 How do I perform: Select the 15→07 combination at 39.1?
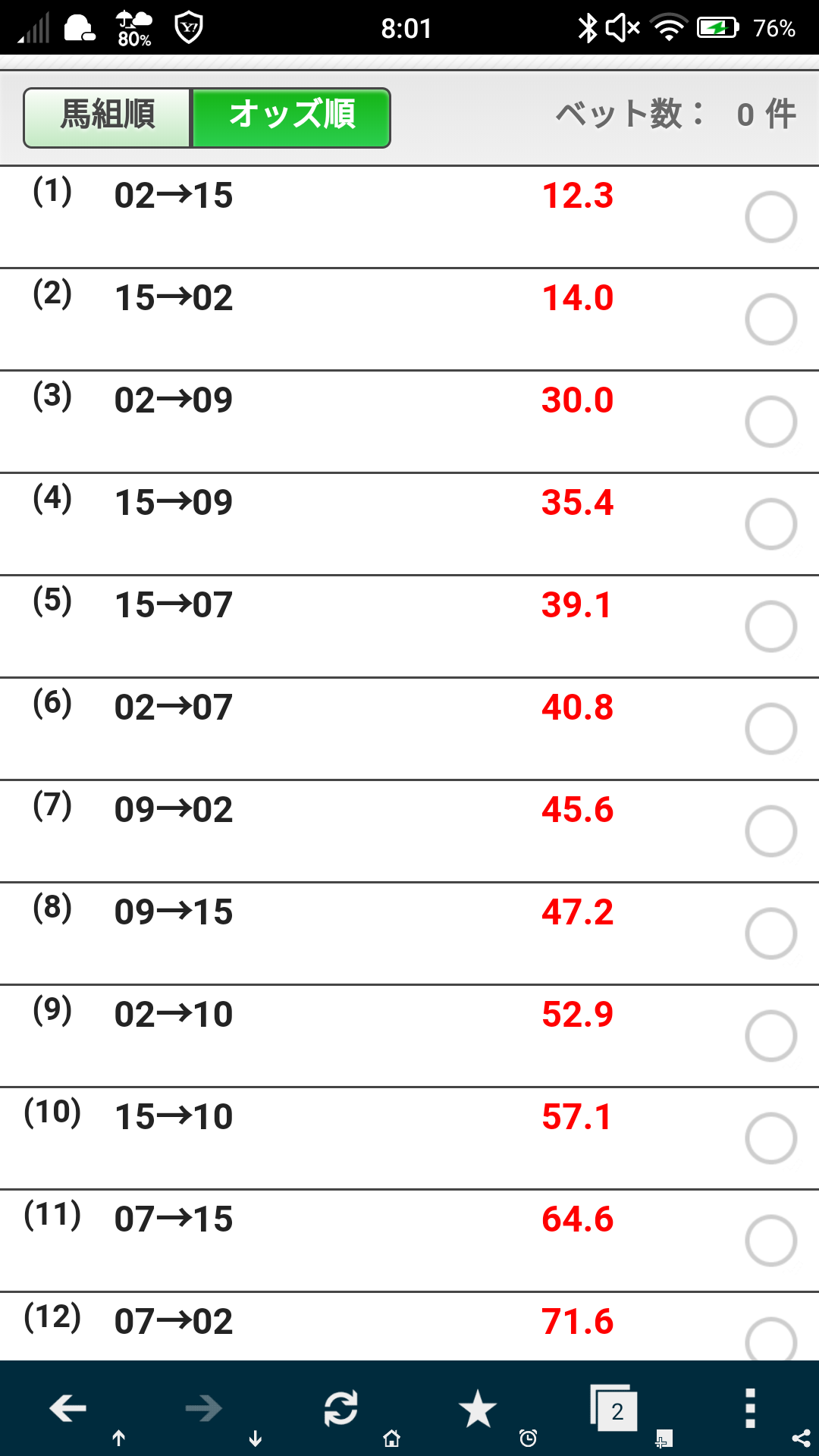point(770,627)
